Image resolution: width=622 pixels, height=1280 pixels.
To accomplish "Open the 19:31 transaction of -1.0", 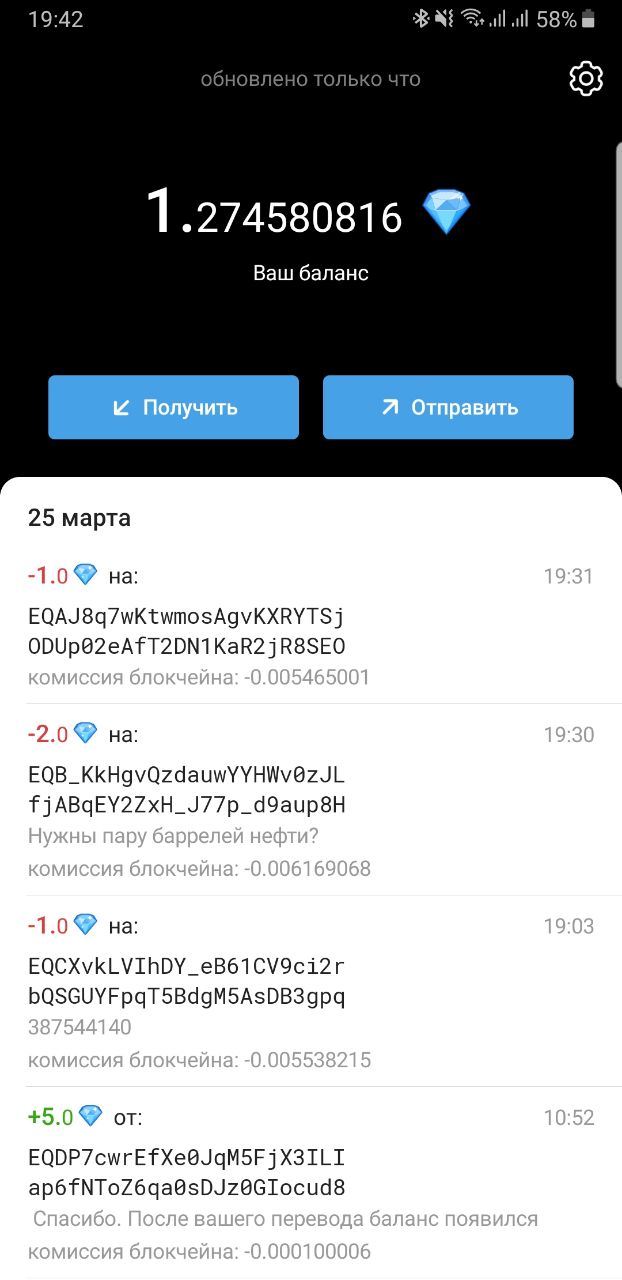I will coord(310,626).
